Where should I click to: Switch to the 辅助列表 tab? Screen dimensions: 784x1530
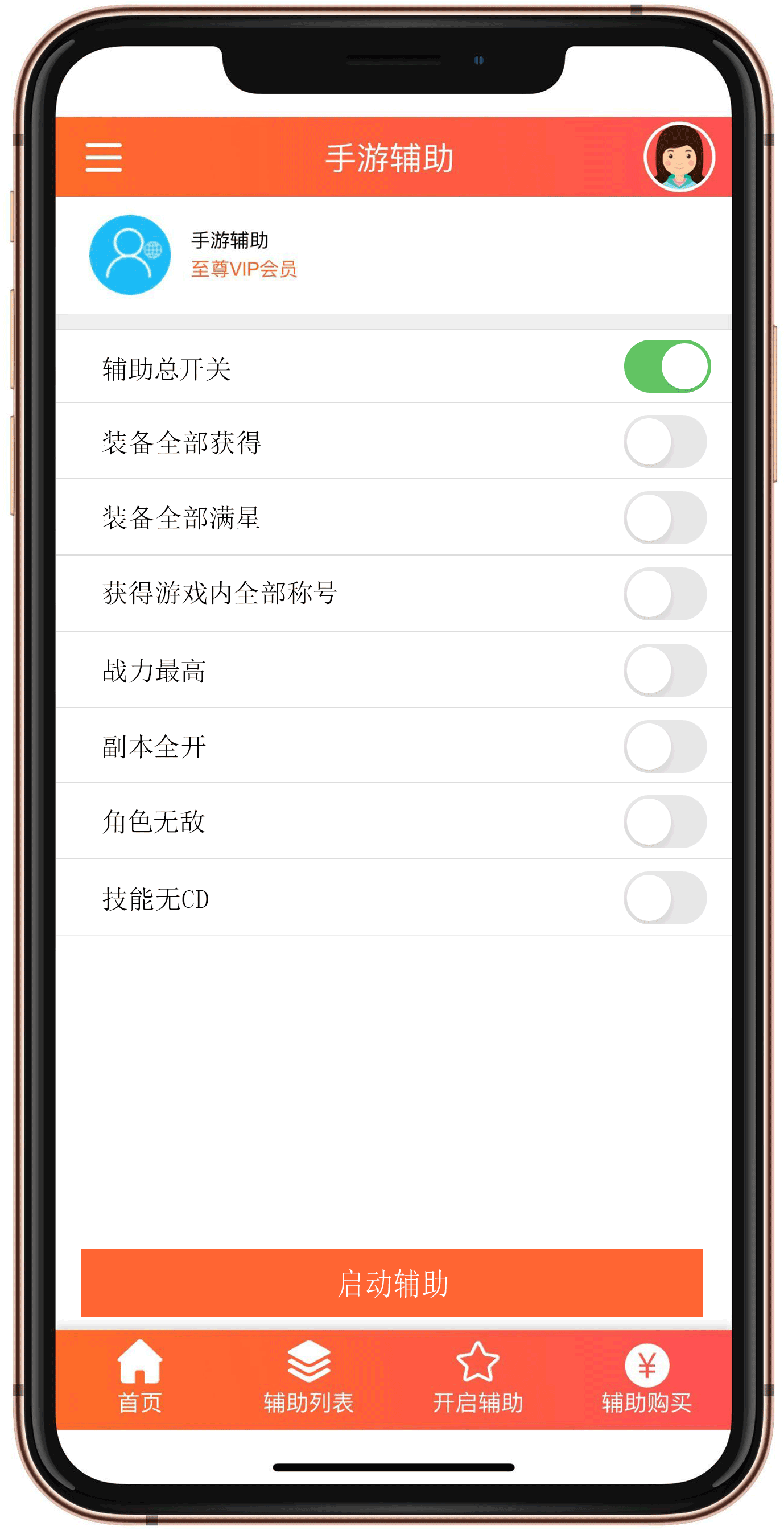pyautogui.click(x=308, y=1378)
